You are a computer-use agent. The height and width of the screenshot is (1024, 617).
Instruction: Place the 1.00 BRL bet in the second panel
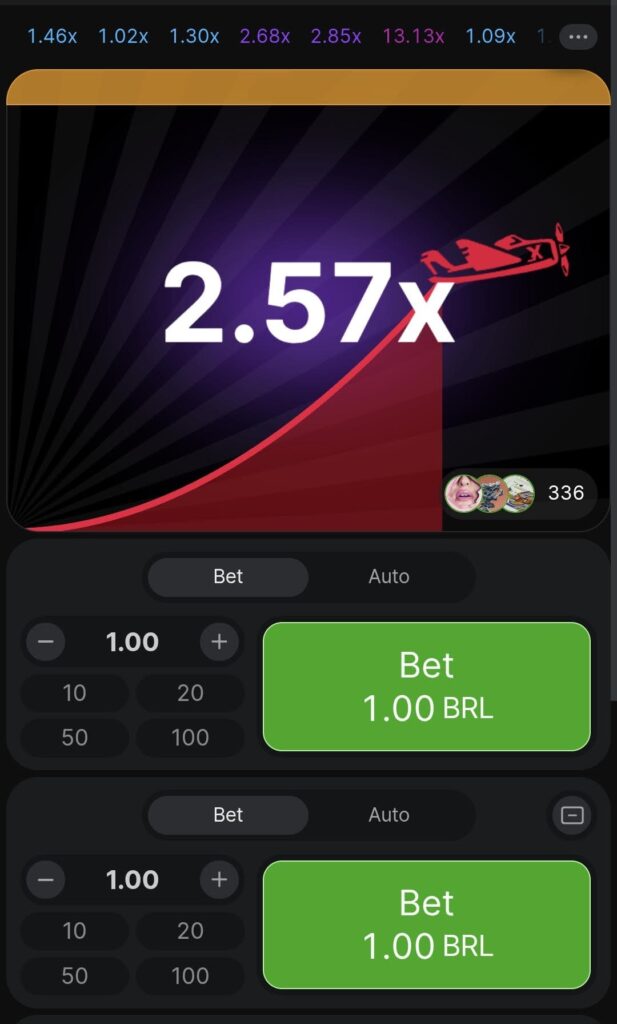tap(426, 924)
